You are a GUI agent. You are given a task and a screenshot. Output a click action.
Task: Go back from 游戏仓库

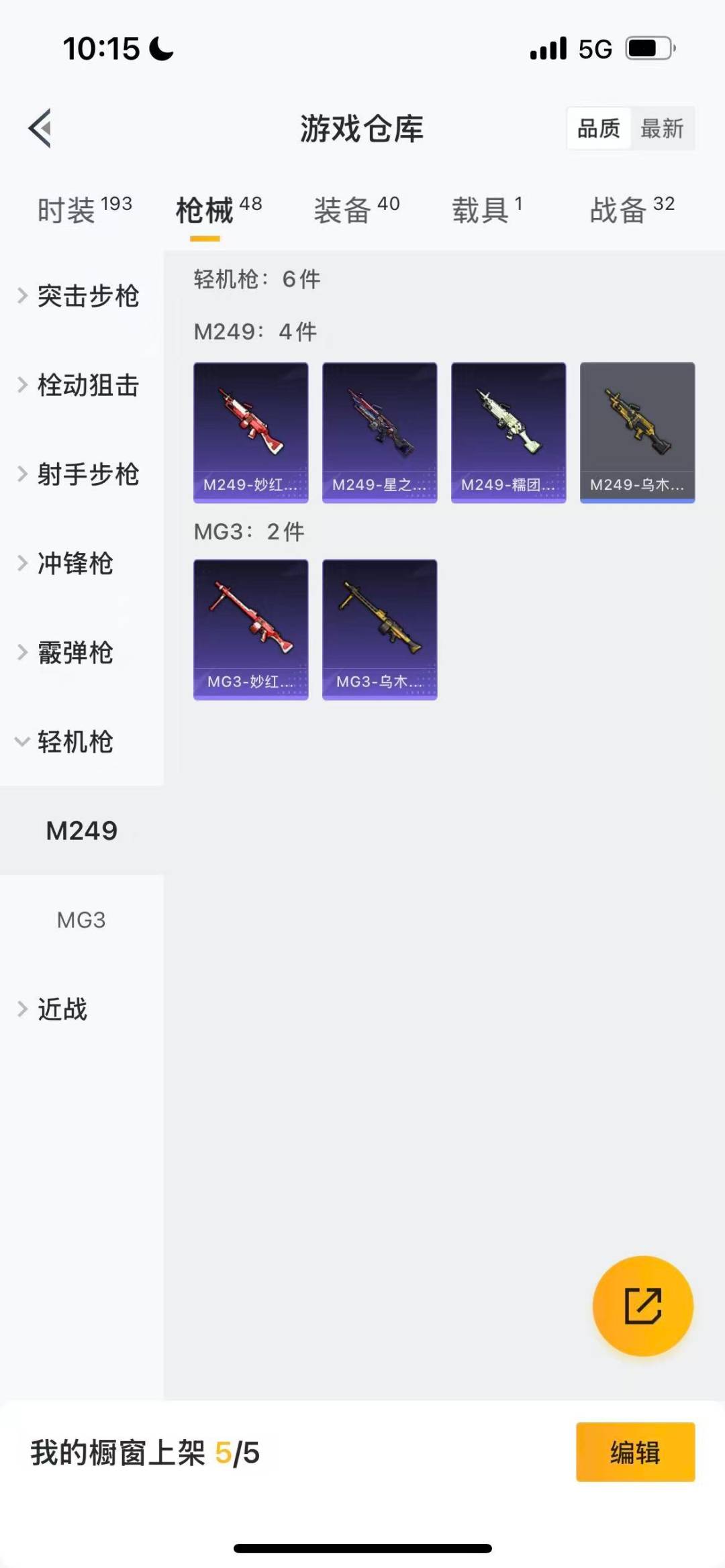click(x=40, y=128)
